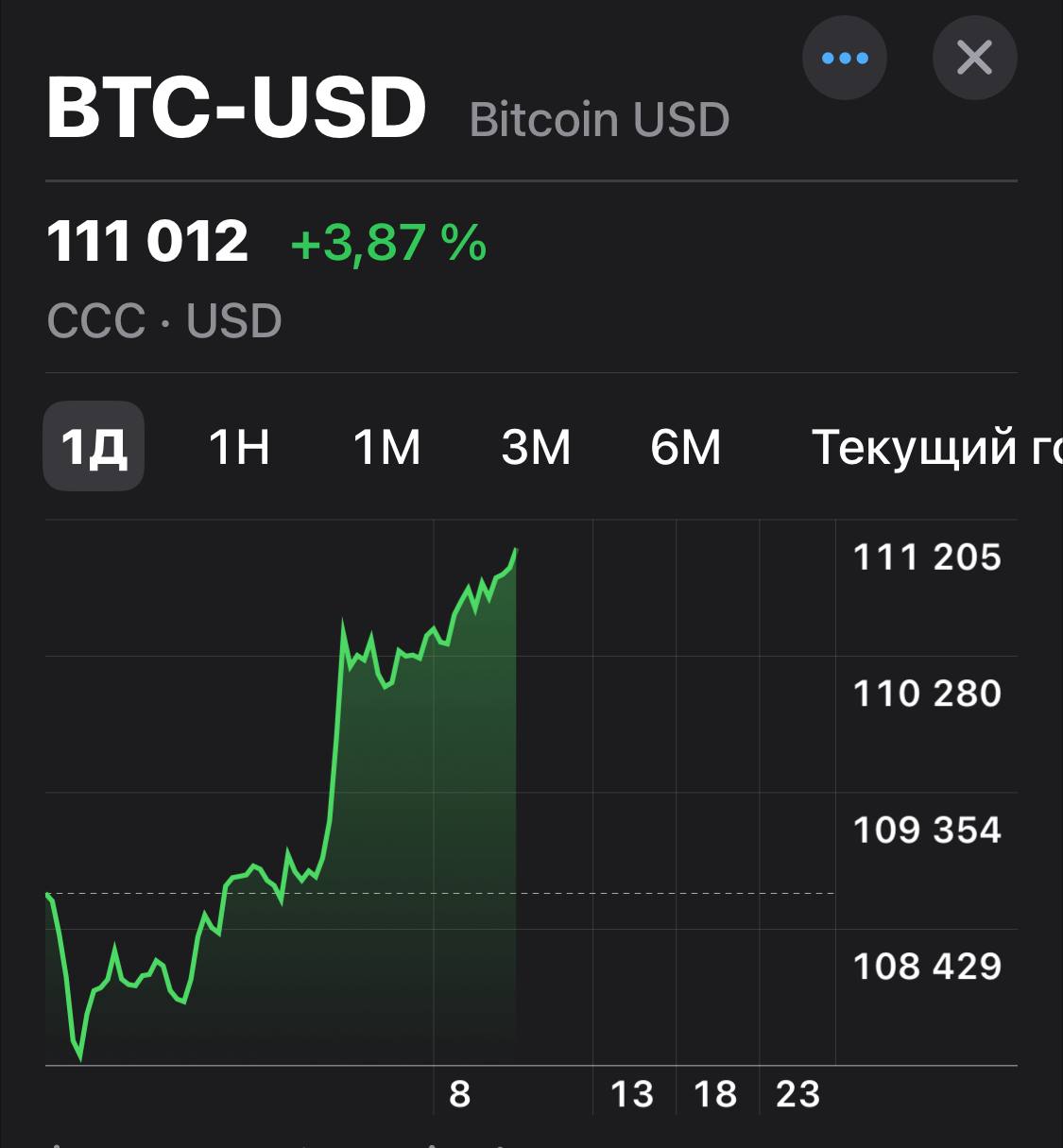This screenshot has height=1148, width=1063.
Task: Click the 111 205 axis price label
Action: [x=926, y=557]
